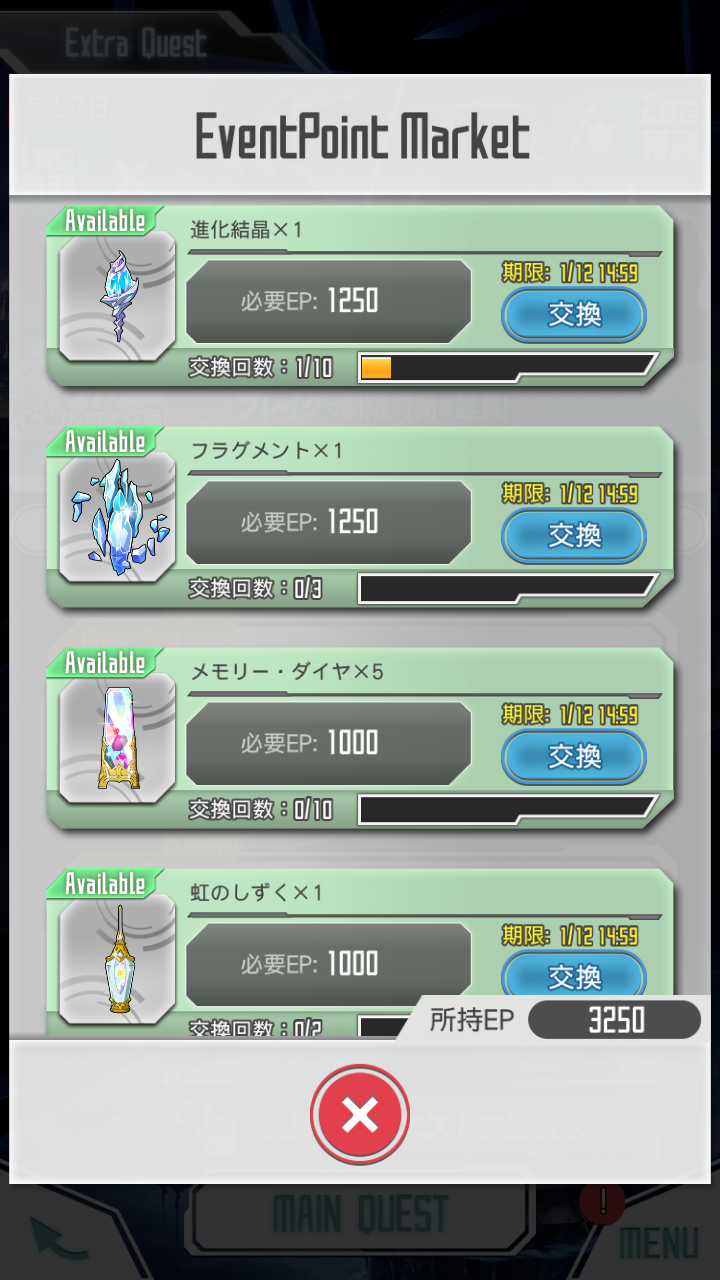Open the 虹のしずく item icon

coord(117,958)
